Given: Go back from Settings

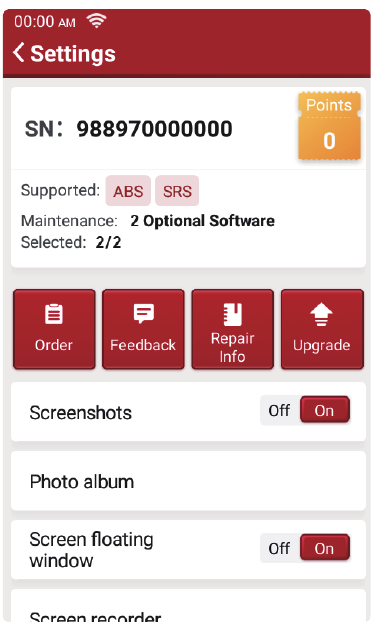Looking at the screenshot, I should click(x=19, y=53).
